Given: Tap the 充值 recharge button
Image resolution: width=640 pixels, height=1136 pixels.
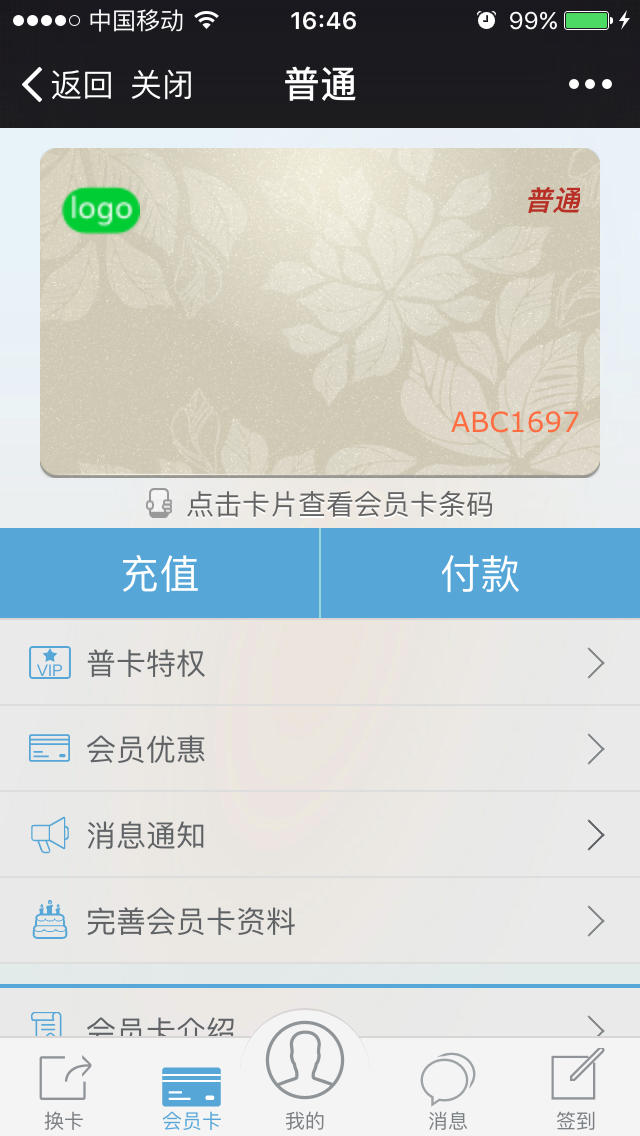Looking at the screenshot, I should click(x=160, y=574).
